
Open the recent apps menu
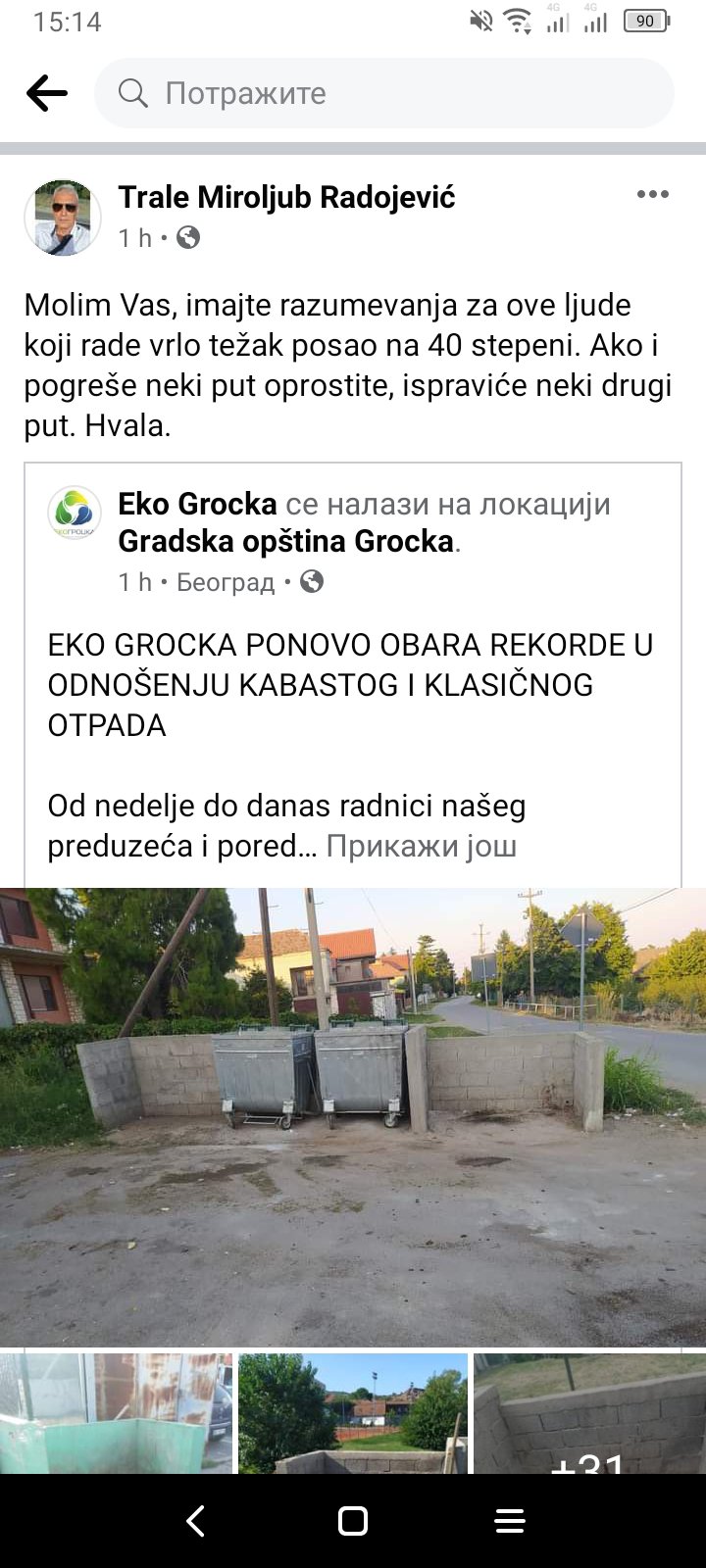[x=510, y=1521]
